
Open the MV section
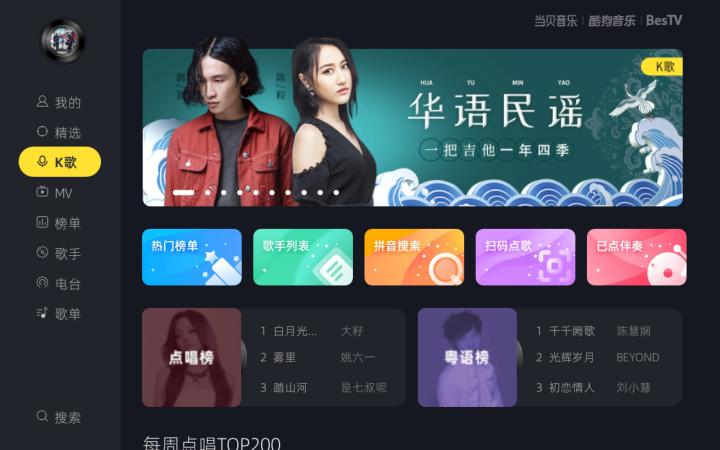(x=59, y=193)
